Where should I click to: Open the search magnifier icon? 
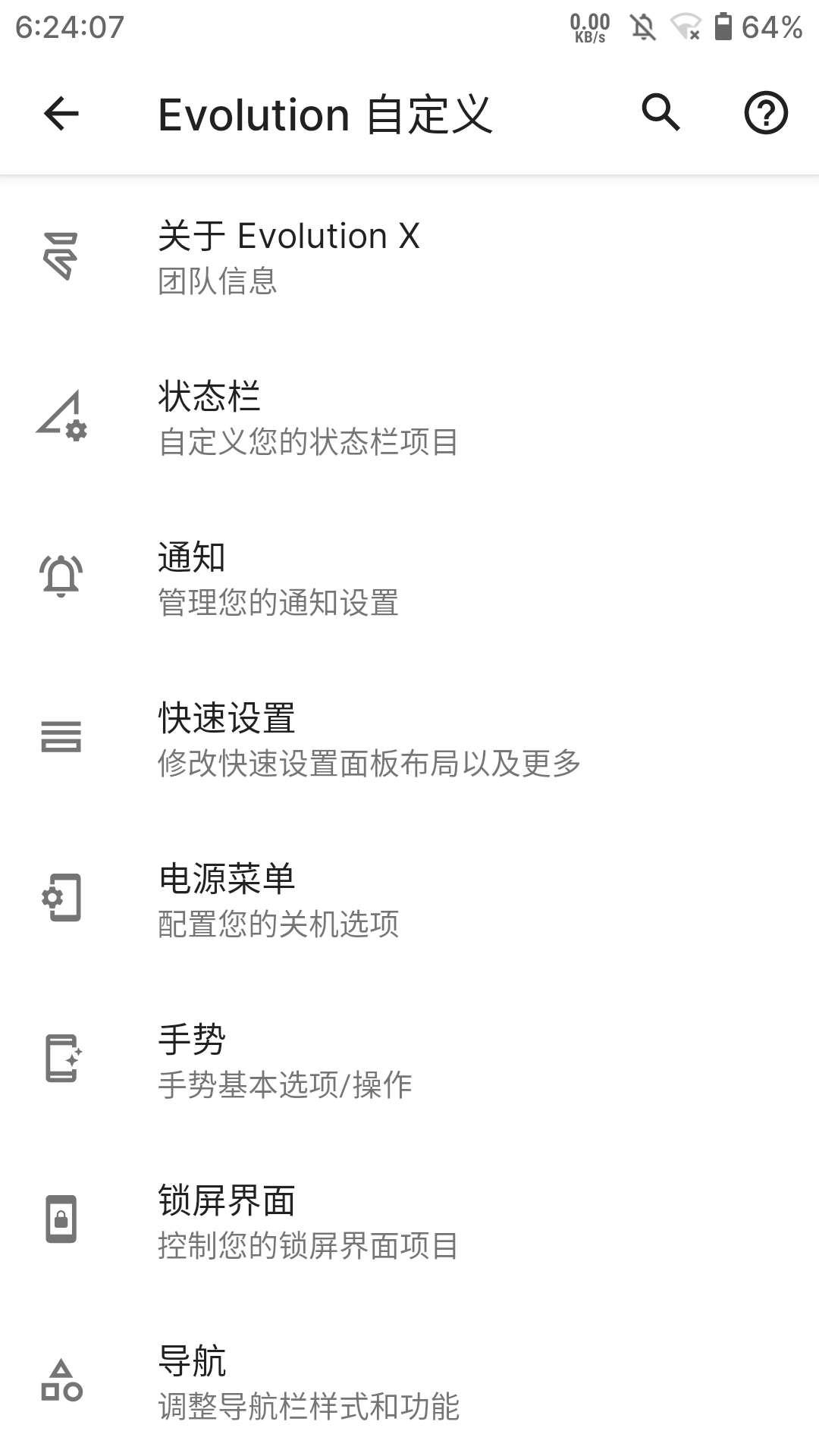click(661, 114)
